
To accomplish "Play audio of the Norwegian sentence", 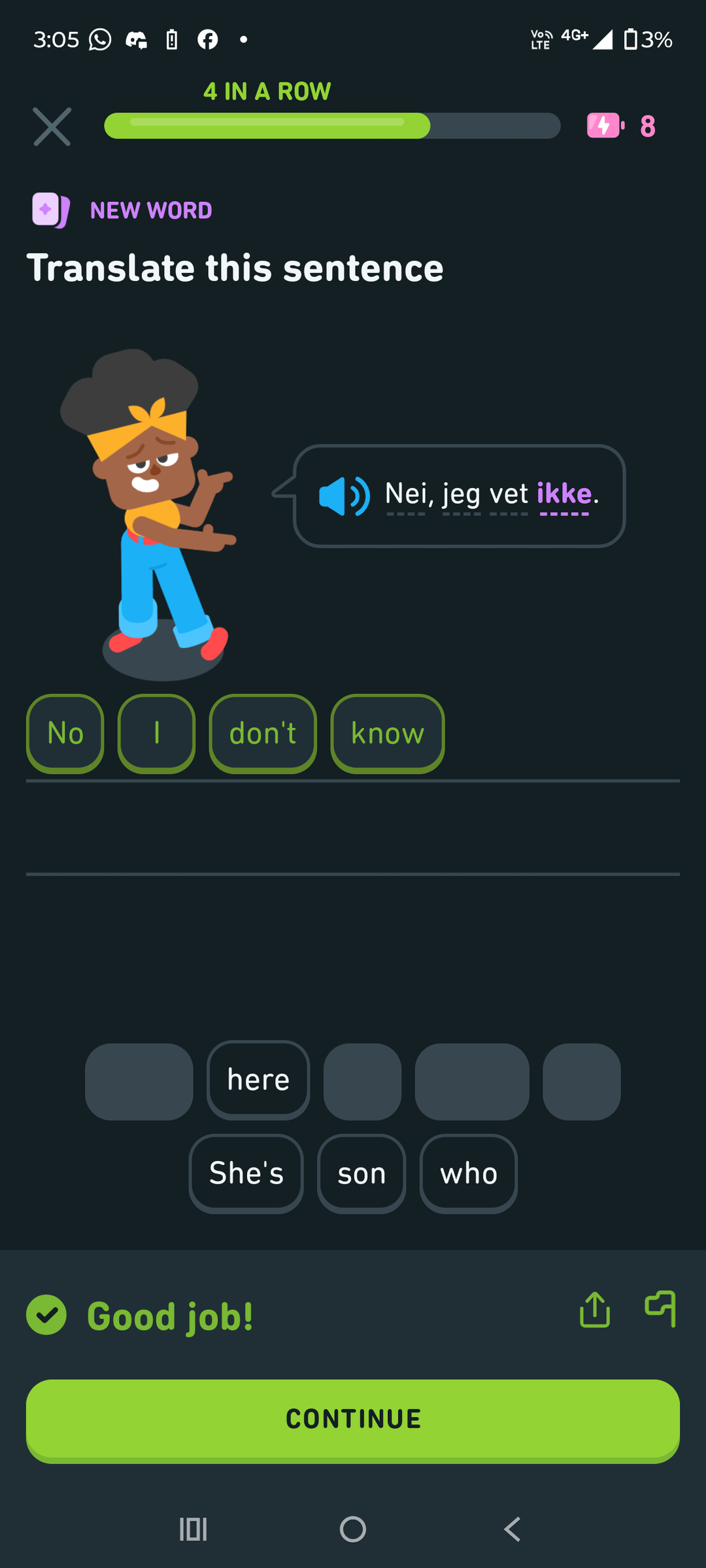I will click(x=344, y=496).
